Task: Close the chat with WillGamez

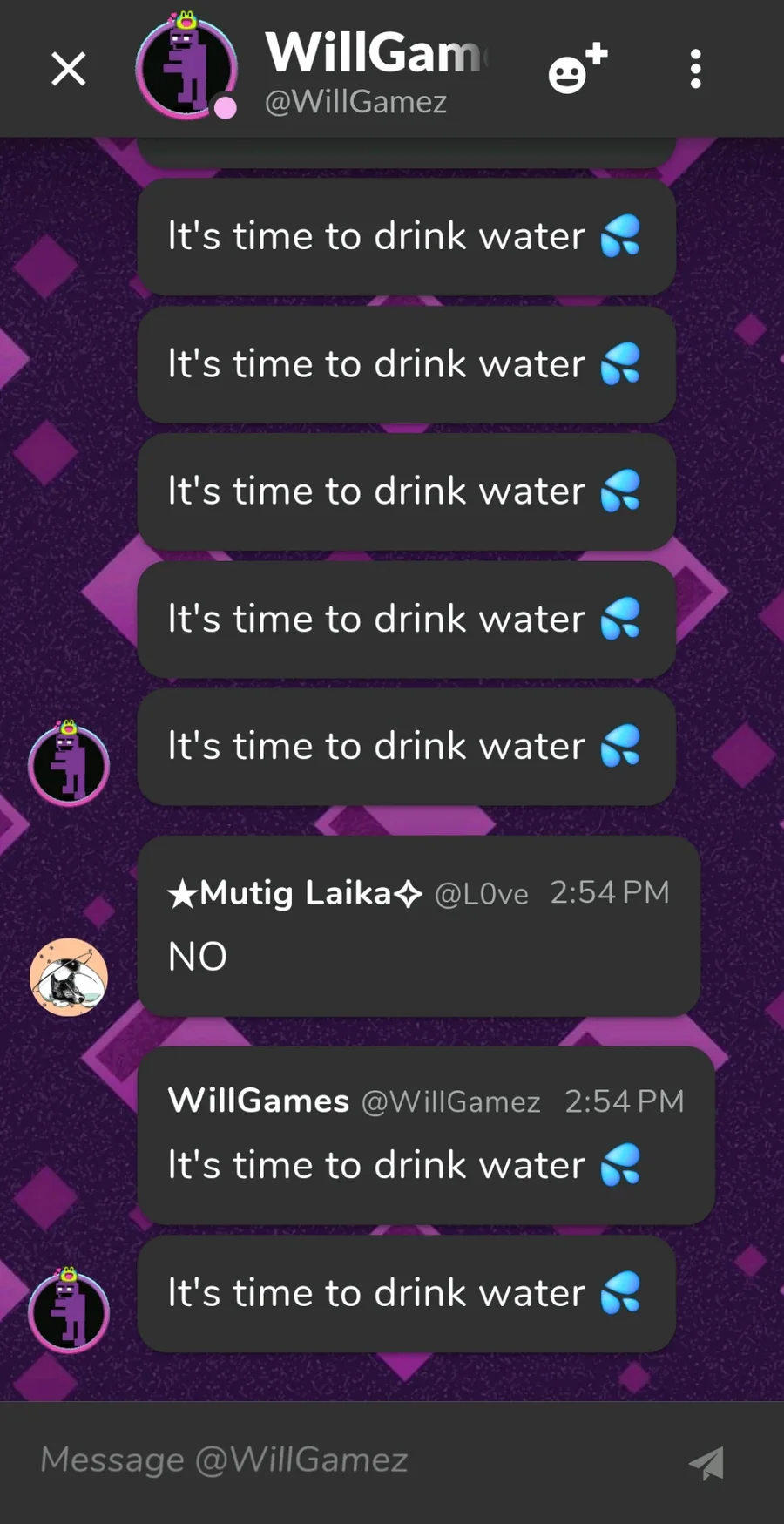Action: (x=68, y=69)
